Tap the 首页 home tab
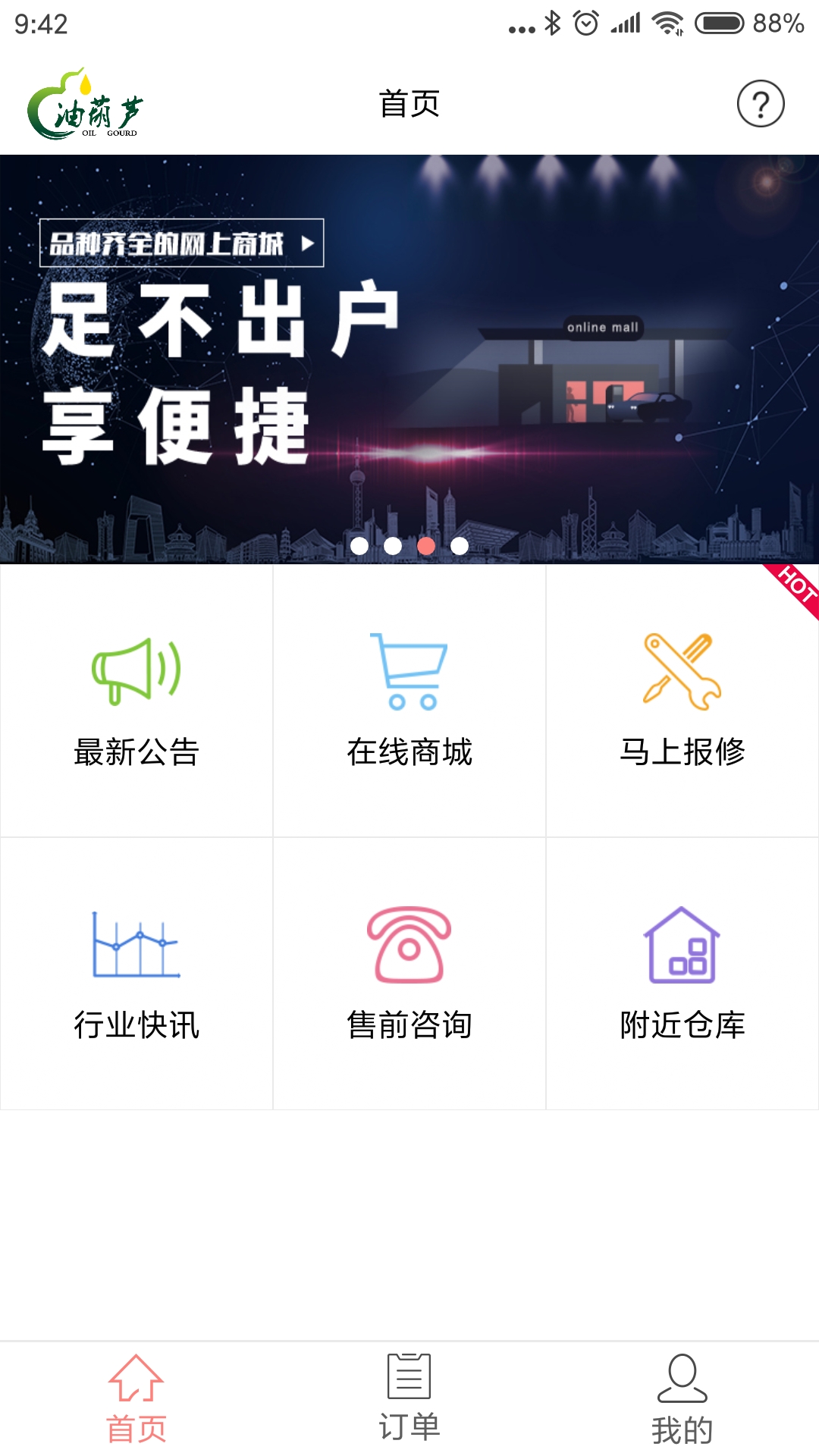Viewport: 819px width, 1456px height. coord(136,1398)
